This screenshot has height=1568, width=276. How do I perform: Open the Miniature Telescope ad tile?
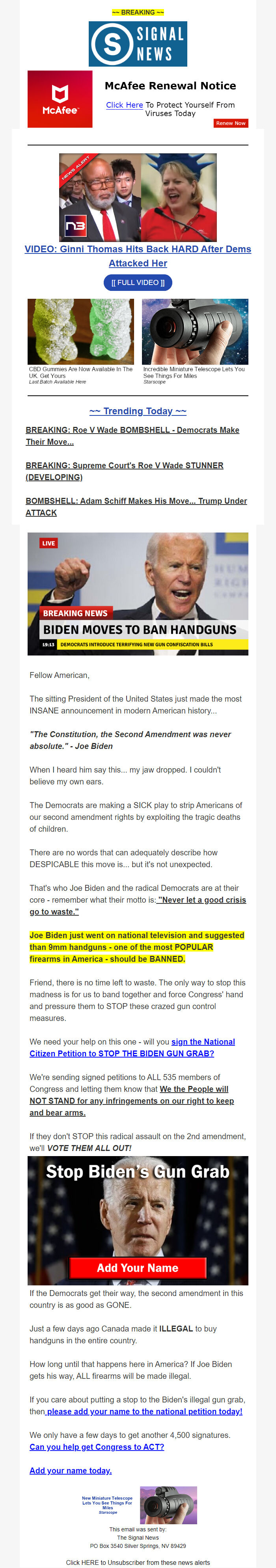click(x=195, y=342)
